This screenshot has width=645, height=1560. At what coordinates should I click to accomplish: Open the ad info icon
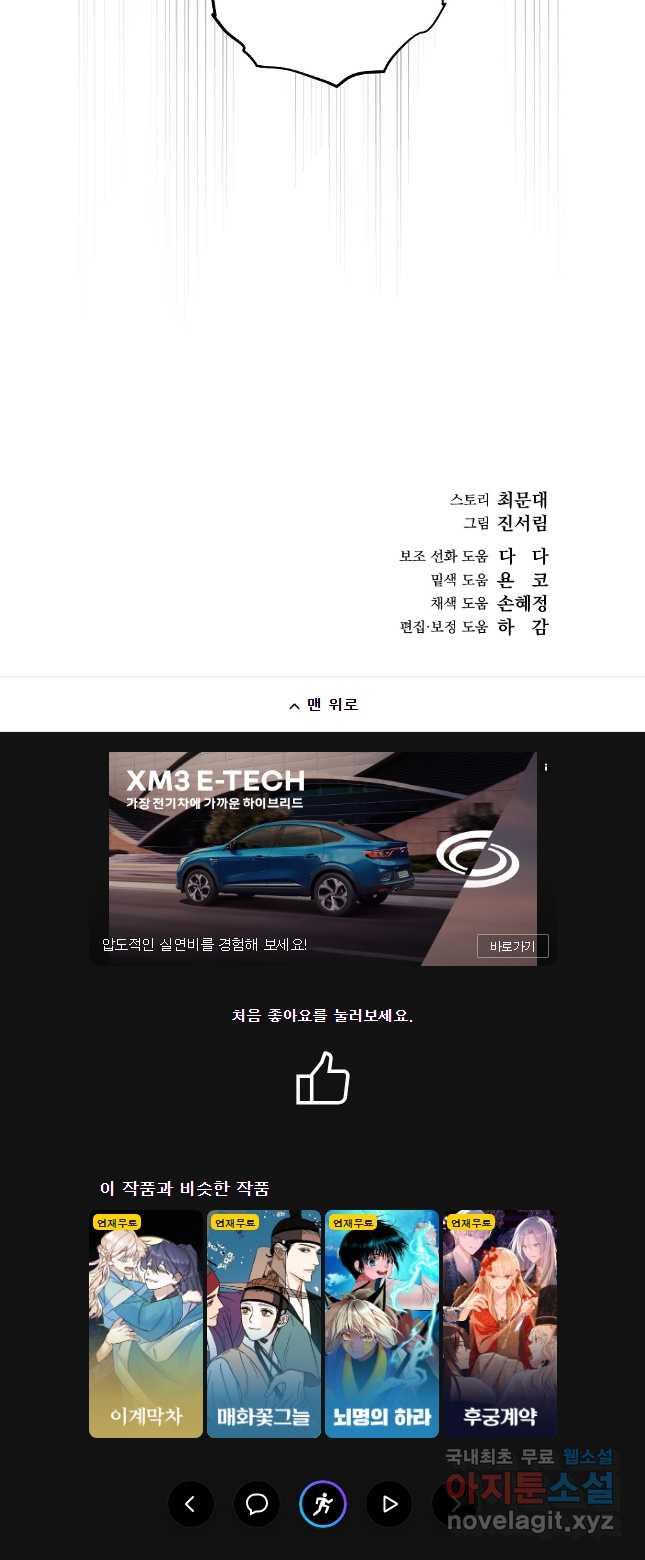click(545, 767)
